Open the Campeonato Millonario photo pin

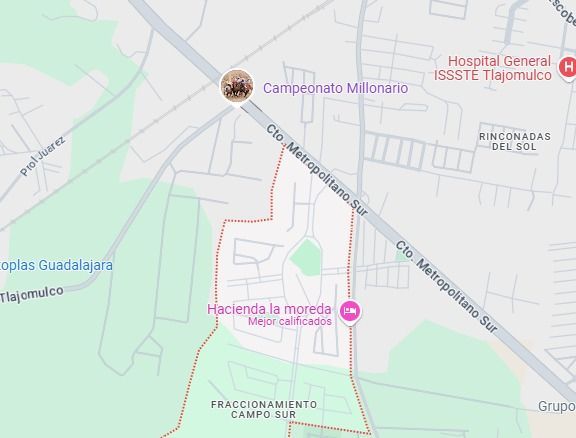(237, 86)
